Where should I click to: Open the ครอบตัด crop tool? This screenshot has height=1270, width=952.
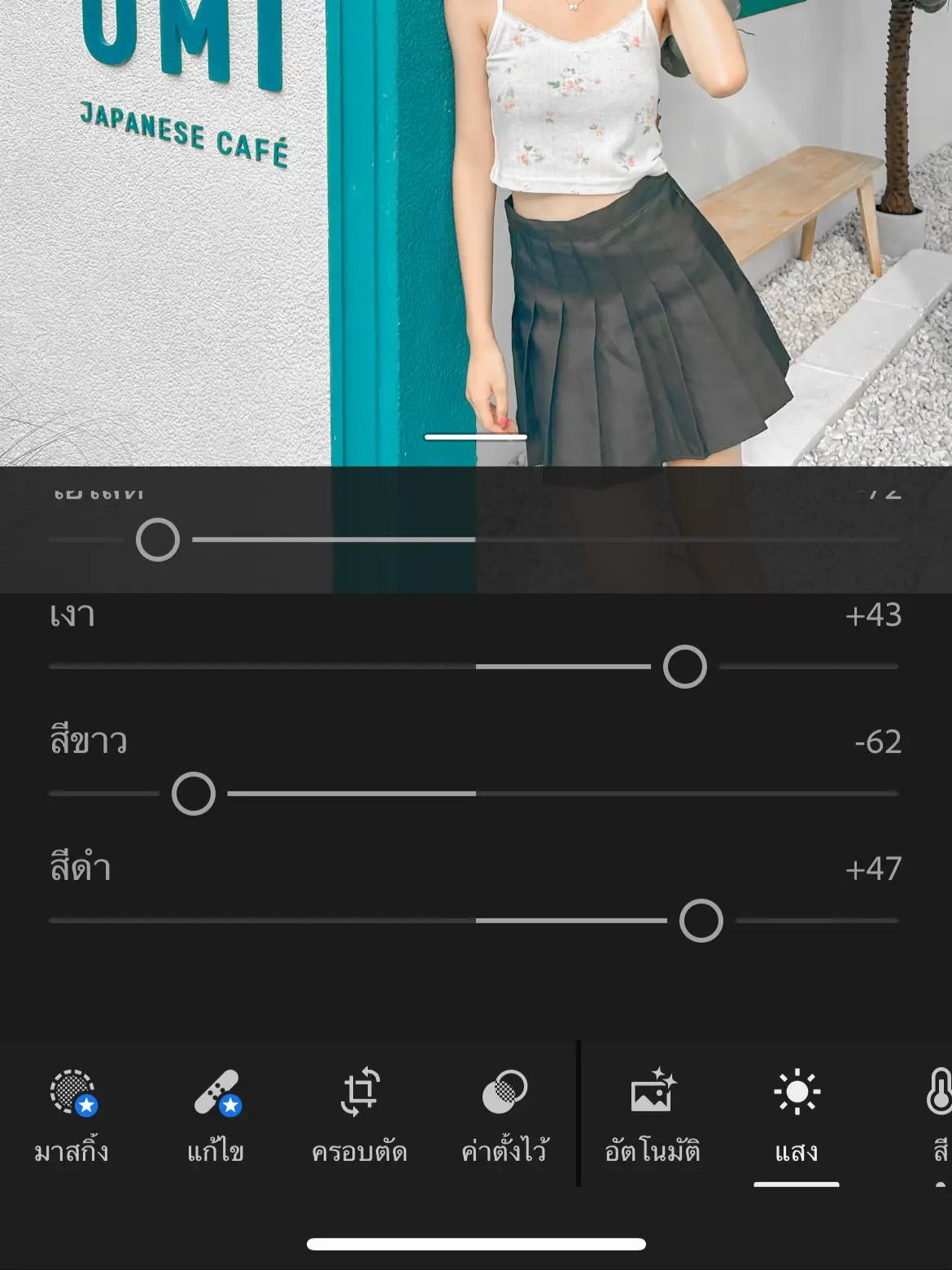pyautogui.click(x=360, y=1114)
